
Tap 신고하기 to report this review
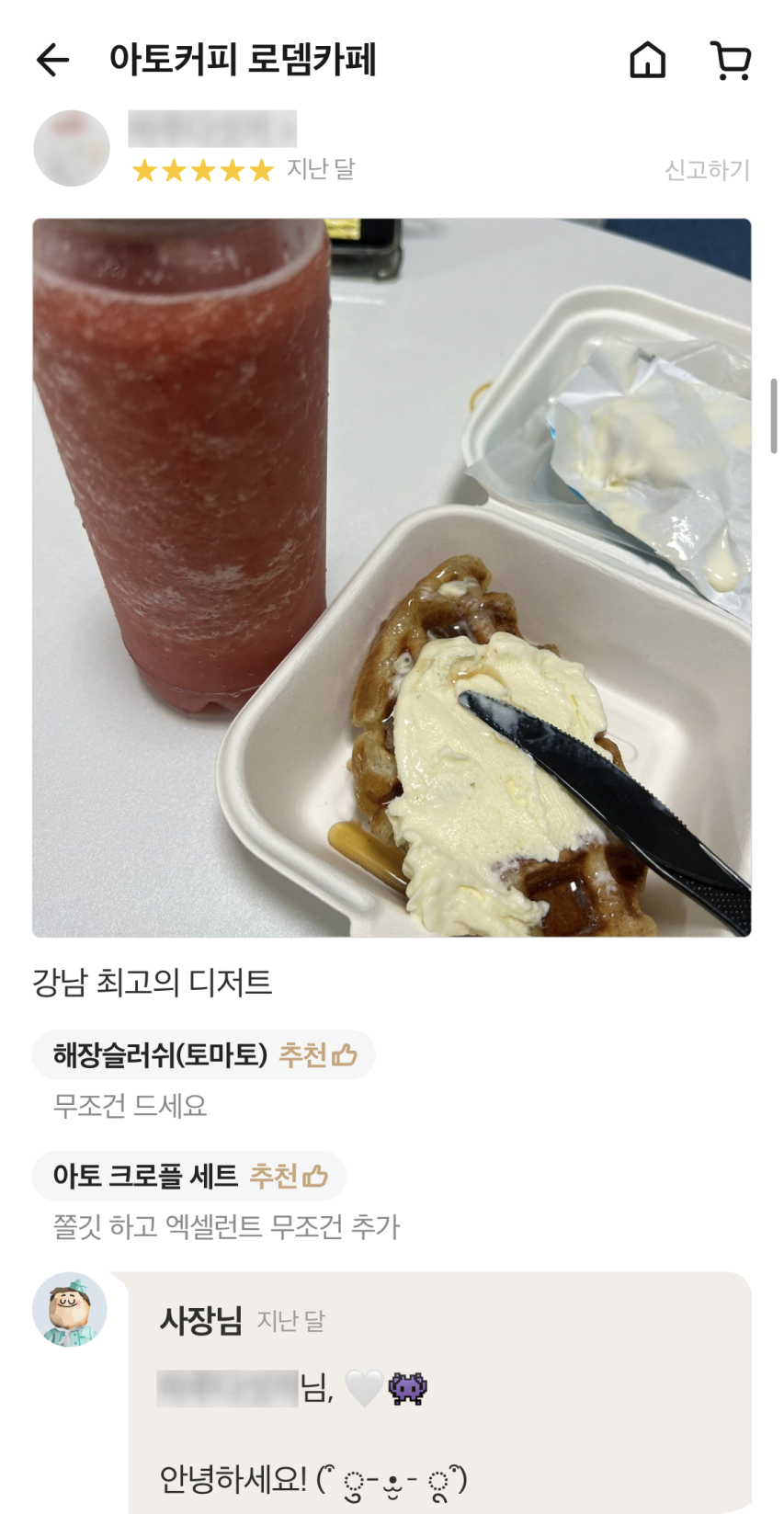point(707,170)
